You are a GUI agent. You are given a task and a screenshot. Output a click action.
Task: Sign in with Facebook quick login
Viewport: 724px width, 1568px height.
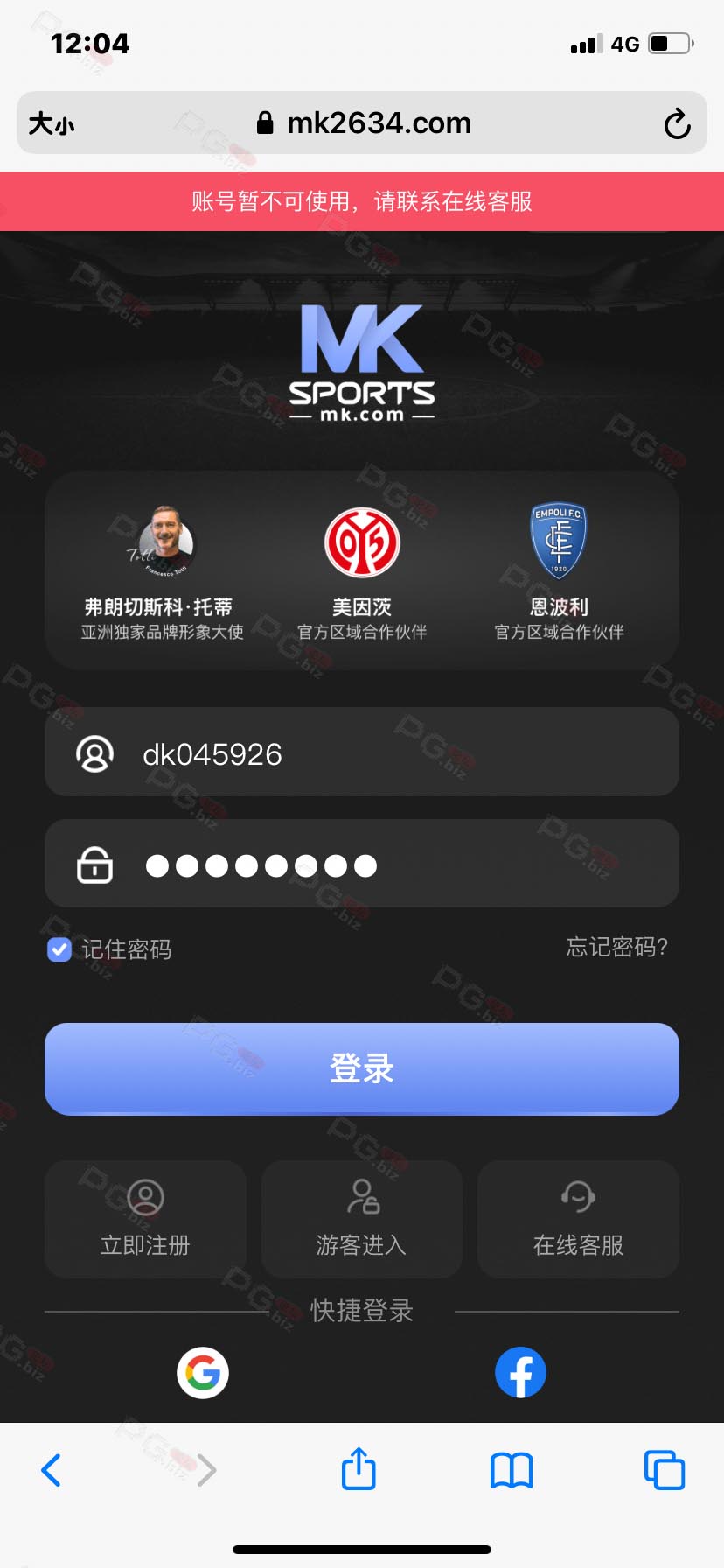pos(520,1372)
